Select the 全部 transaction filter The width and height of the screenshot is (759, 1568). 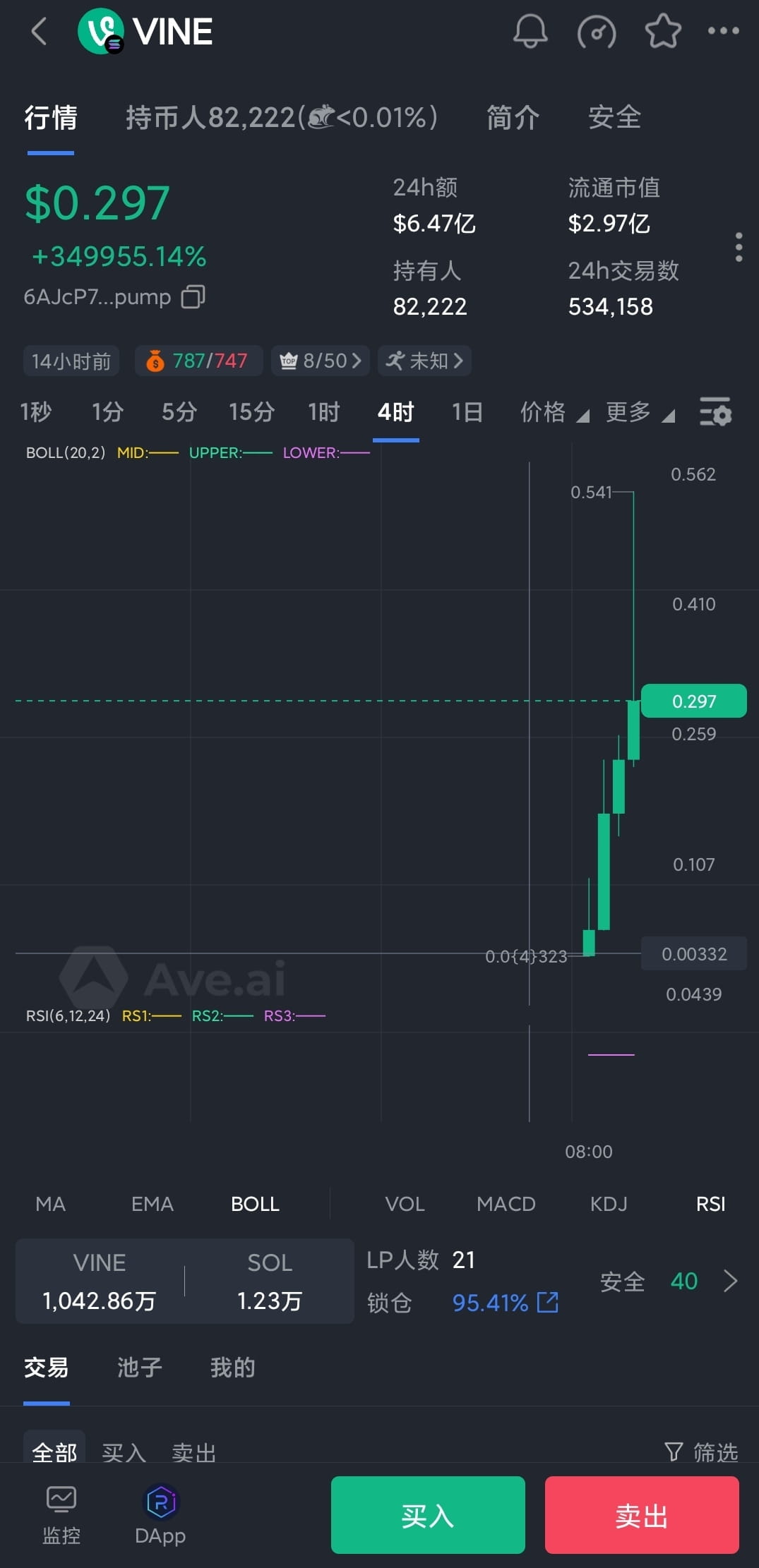pos(54,1452)
